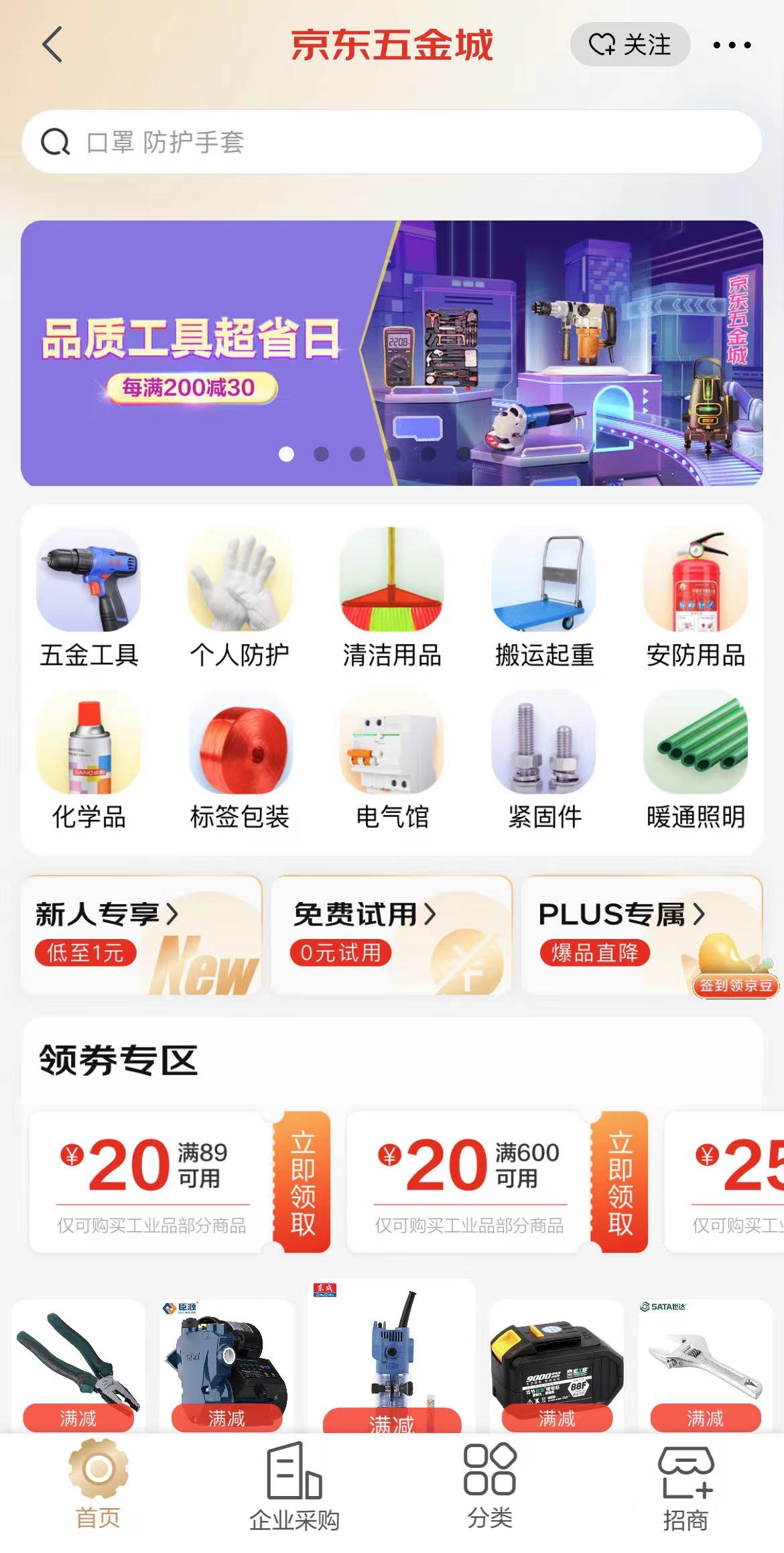Open 免费试用 free trial card
Viewport: 784px width, 1553px height.
391,935
